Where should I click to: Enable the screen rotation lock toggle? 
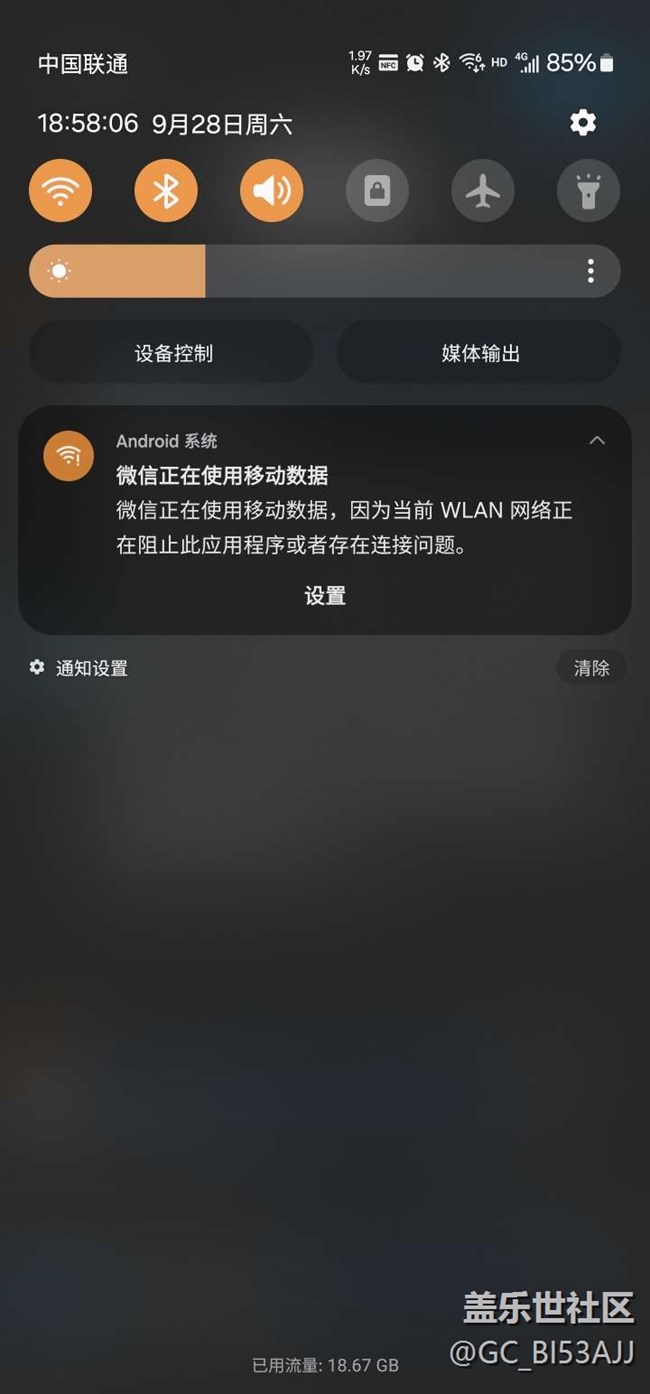pos(377,190)
